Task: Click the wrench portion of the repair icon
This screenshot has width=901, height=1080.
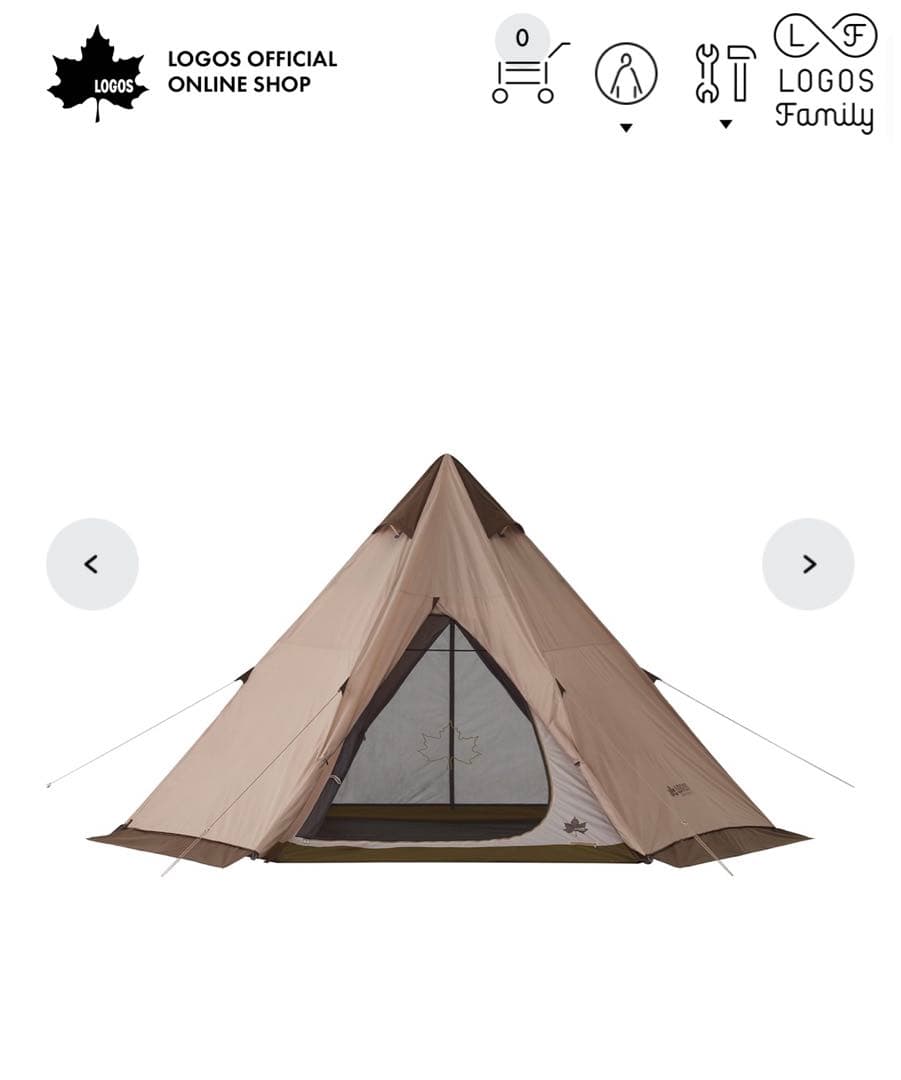Action: click(708, 75)
